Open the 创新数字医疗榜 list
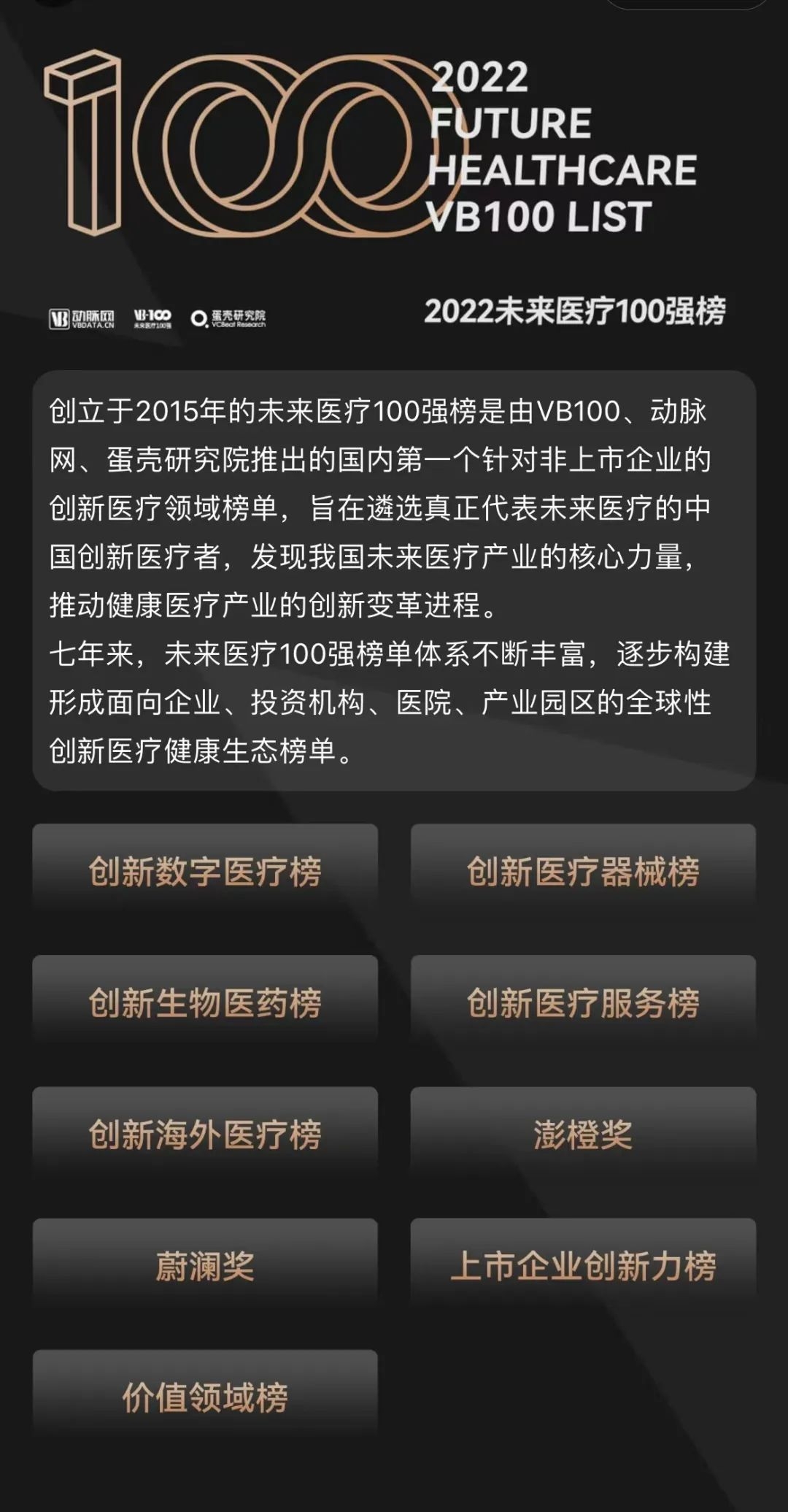Image resolution: width=788 pixels, height=1512 pixels. pos(205,871)
